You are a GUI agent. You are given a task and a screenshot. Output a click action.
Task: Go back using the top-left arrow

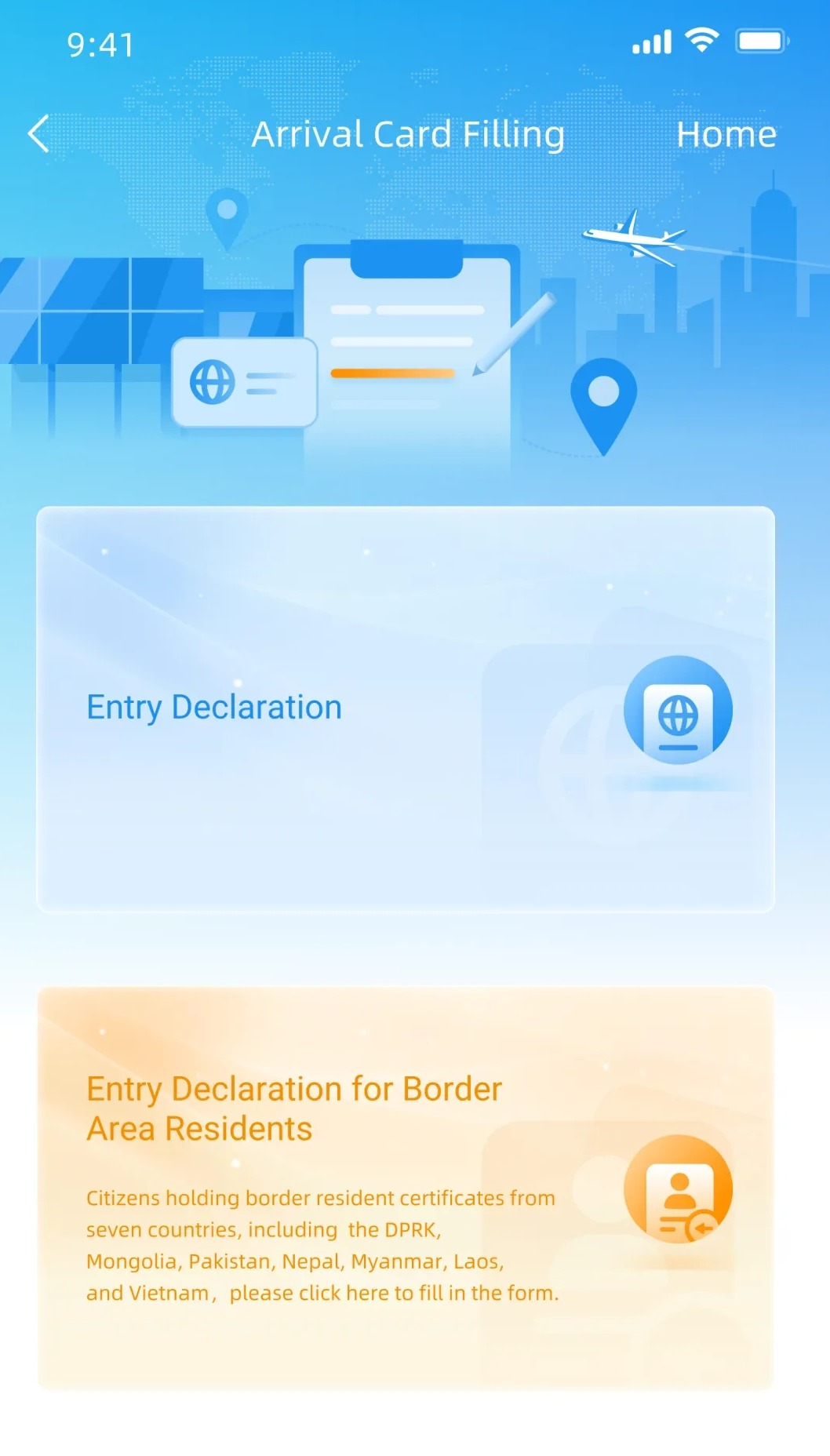pos(38,134)
